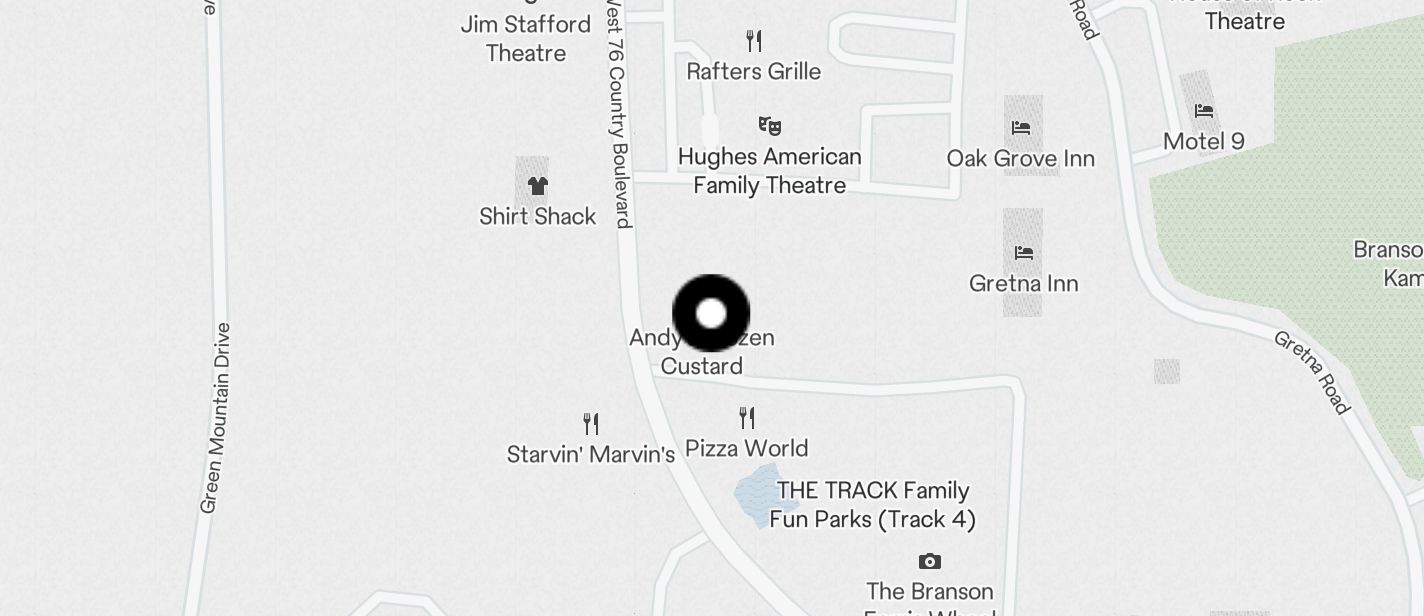This screenshot has width=1424, height=616.
Task: Select the Rafters Grille restaurant marker
Action: [x=754, y=41]
